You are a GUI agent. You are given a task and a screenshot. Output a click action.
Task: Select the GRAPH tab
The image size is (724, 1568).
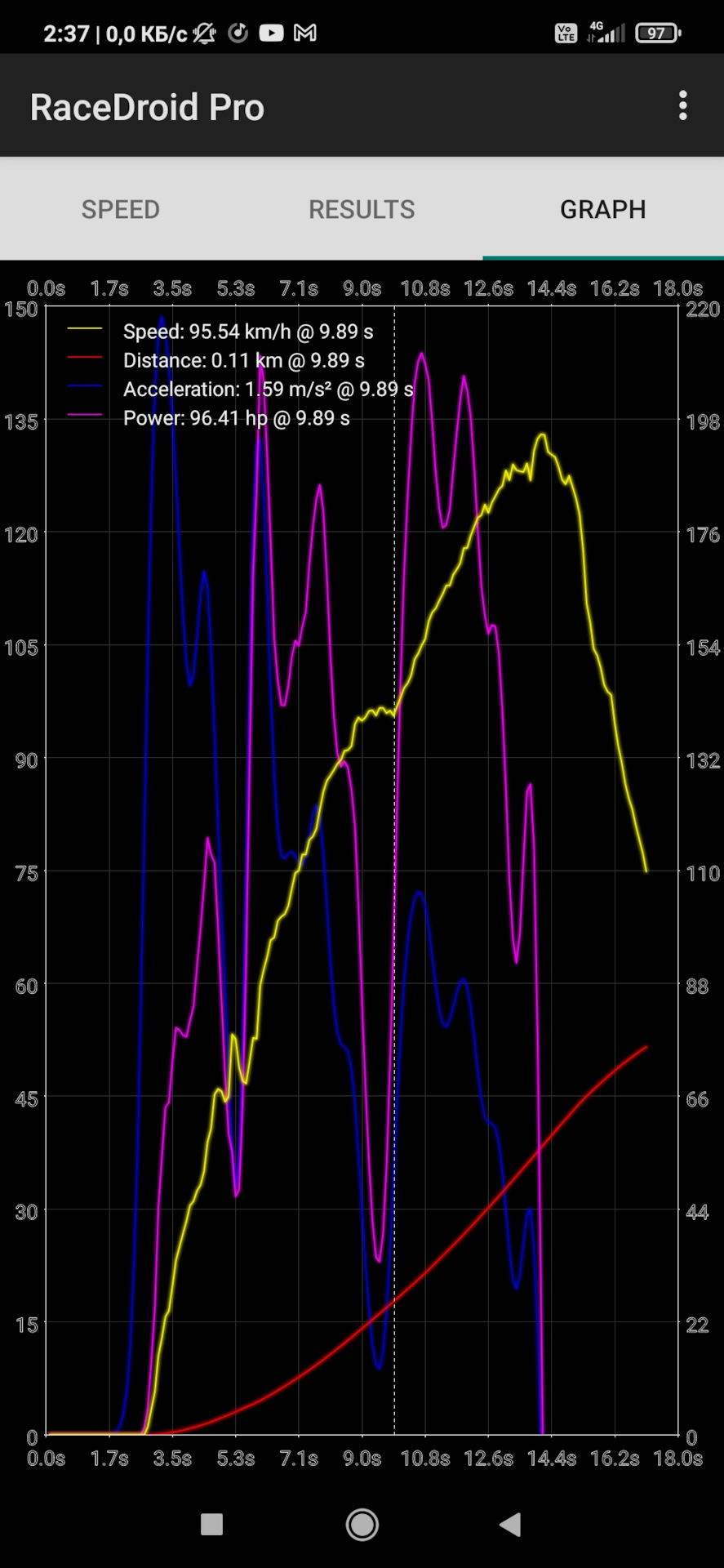[602, 209]
